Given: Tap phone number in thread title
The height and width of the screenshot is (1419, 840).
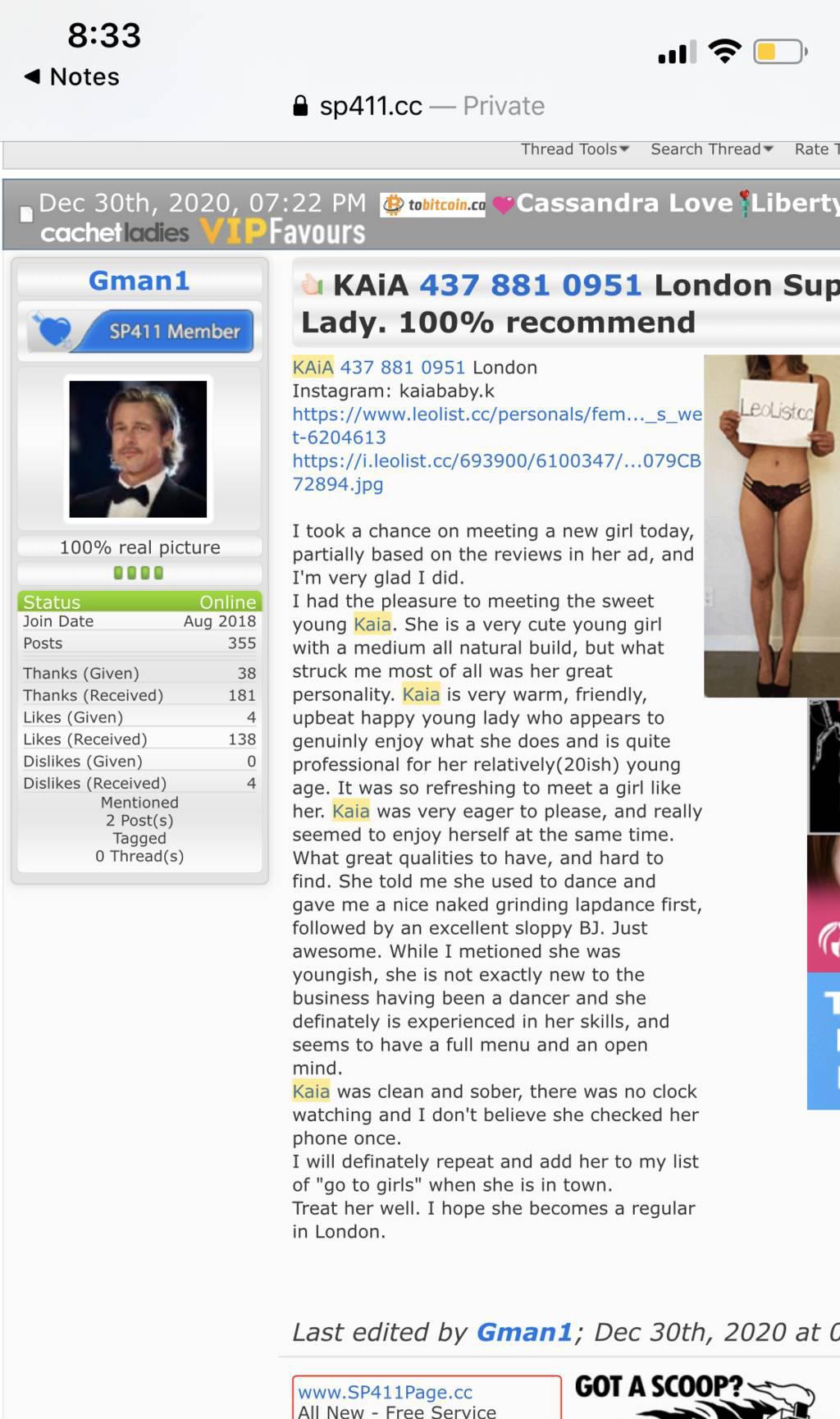Looking at the screenshot, I should coord(530,286).
